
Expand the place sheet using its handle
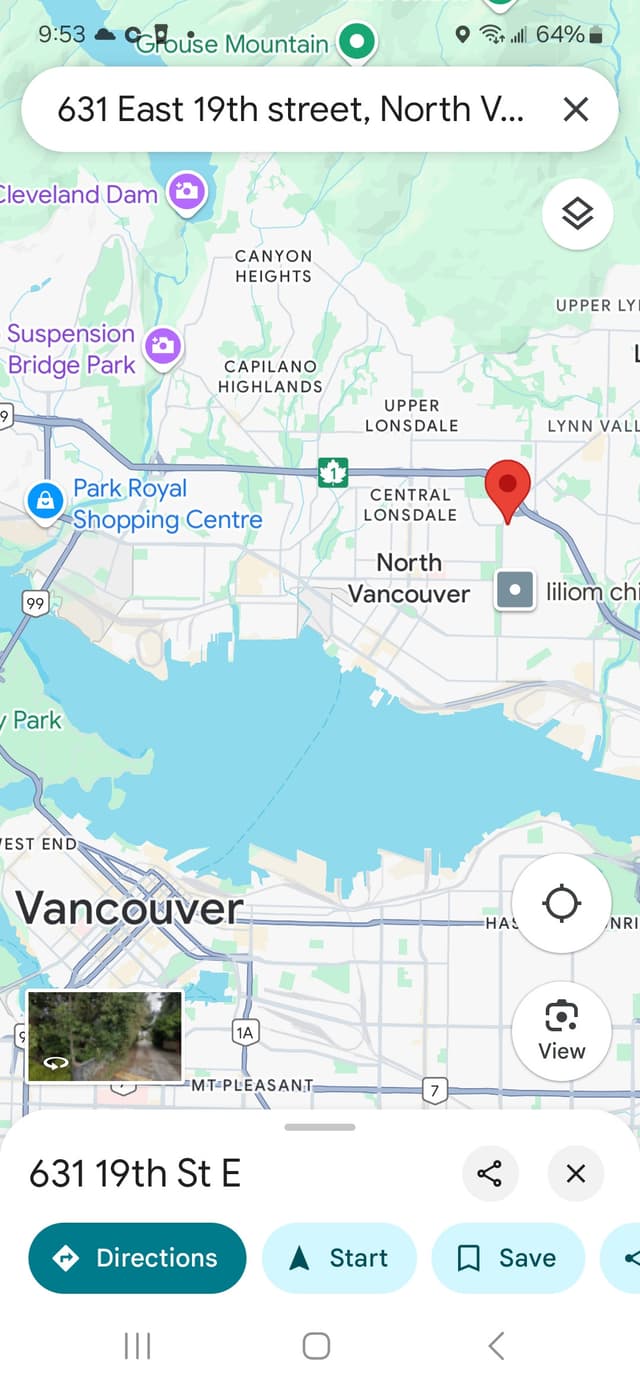point(320,1127)
